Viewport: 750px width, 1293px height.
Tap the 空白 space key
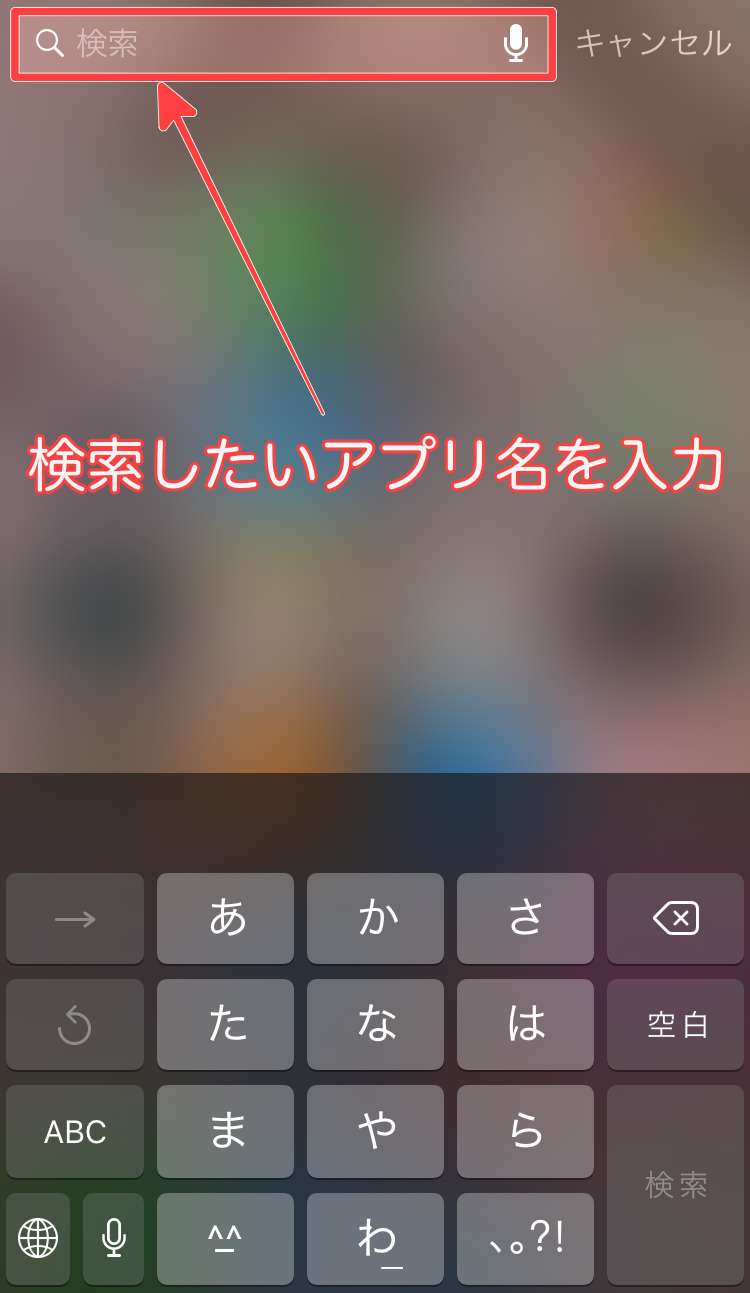pos(677,1025)
